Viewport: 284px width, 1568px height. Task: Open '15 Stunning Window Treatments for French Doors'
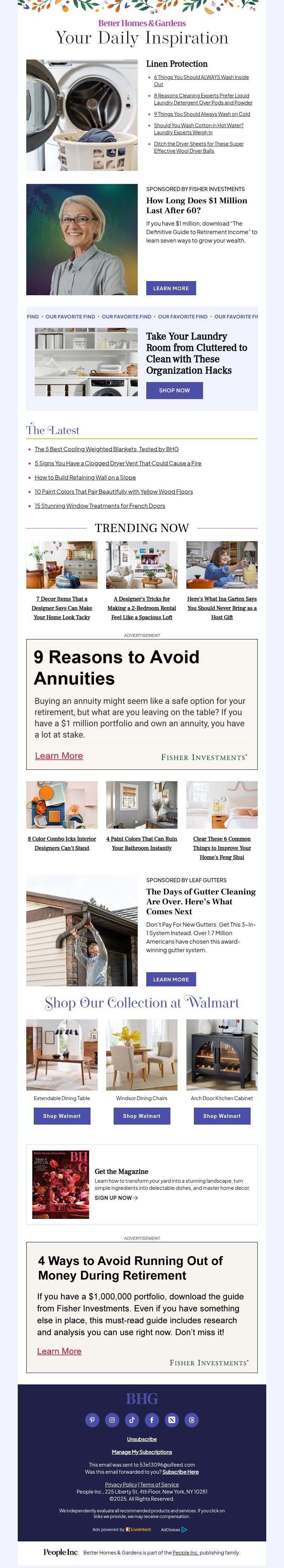(100, 506)
